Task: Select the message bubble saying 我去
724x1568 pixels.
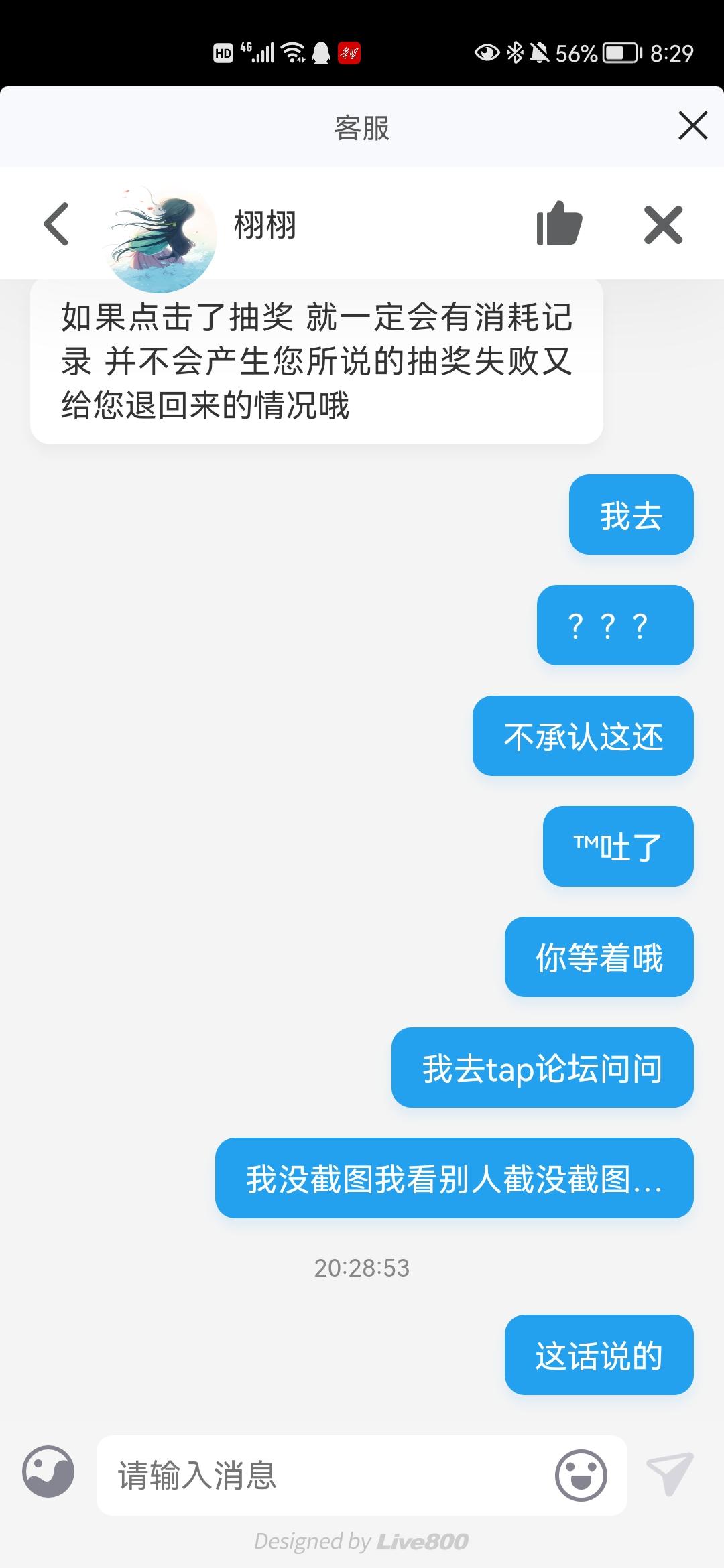Action: click(x=631, y=515)
